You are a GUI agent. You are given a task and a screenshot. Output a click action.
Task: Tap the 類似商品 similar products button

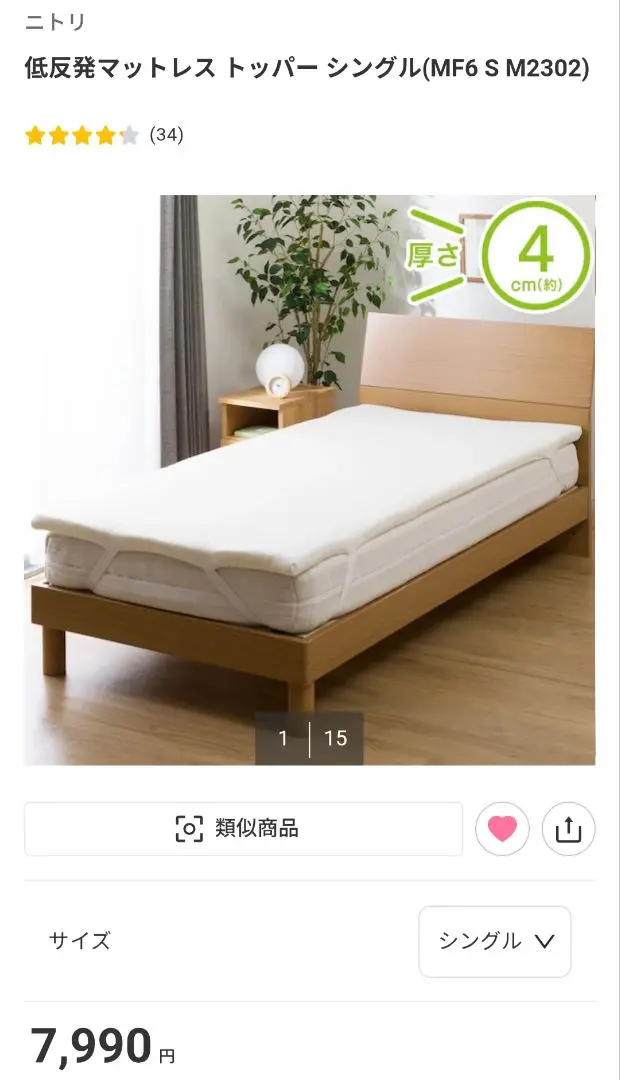[243, 828]
